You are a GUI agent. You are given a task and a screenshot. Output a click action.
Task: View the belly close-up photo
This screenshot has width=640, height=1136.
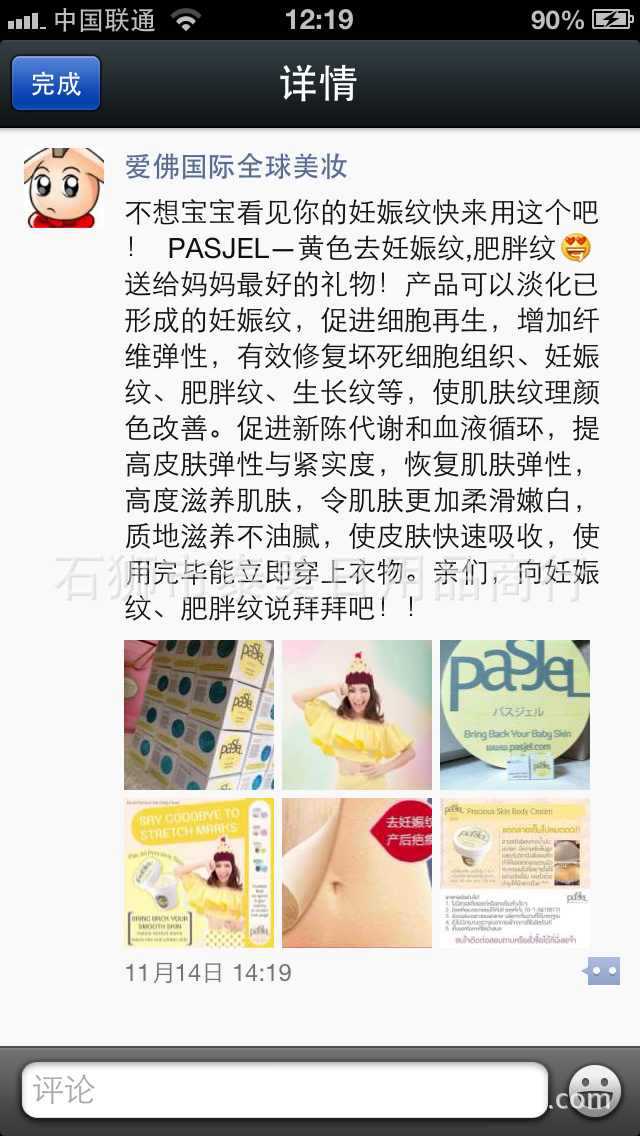click(356, 872)
